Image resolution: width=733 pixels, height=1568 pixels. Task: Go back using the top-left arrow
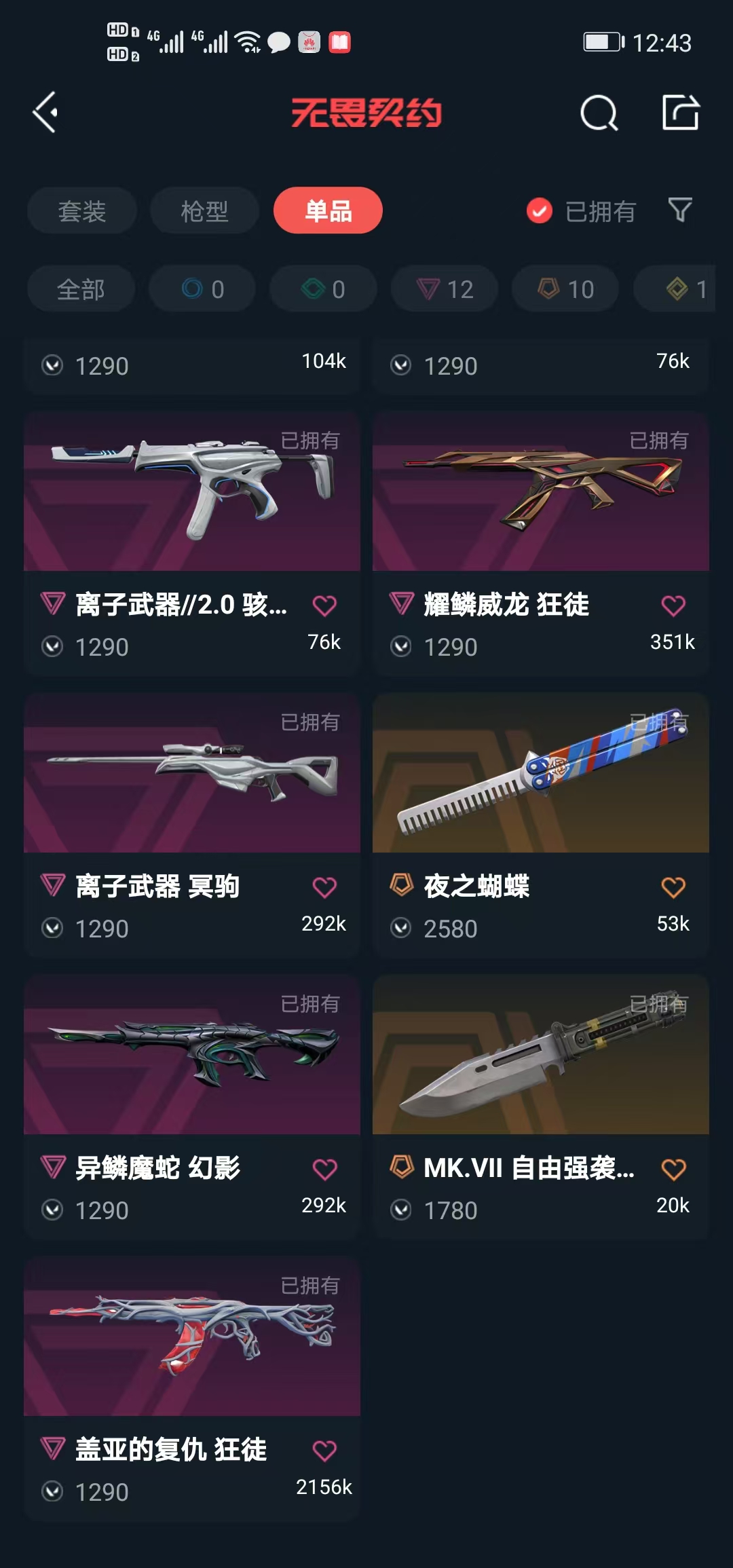pos(45,113)
